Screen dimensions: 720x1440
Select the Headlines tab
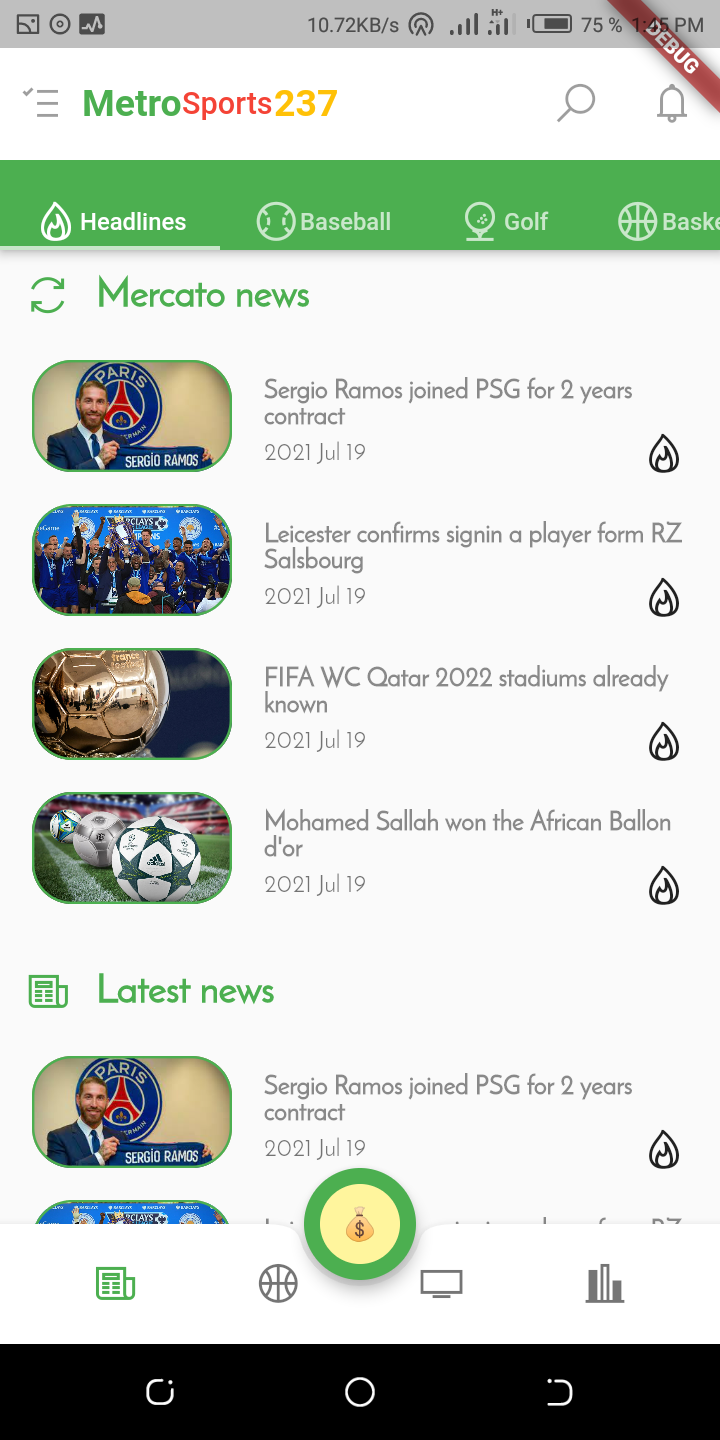pos(113,221)
